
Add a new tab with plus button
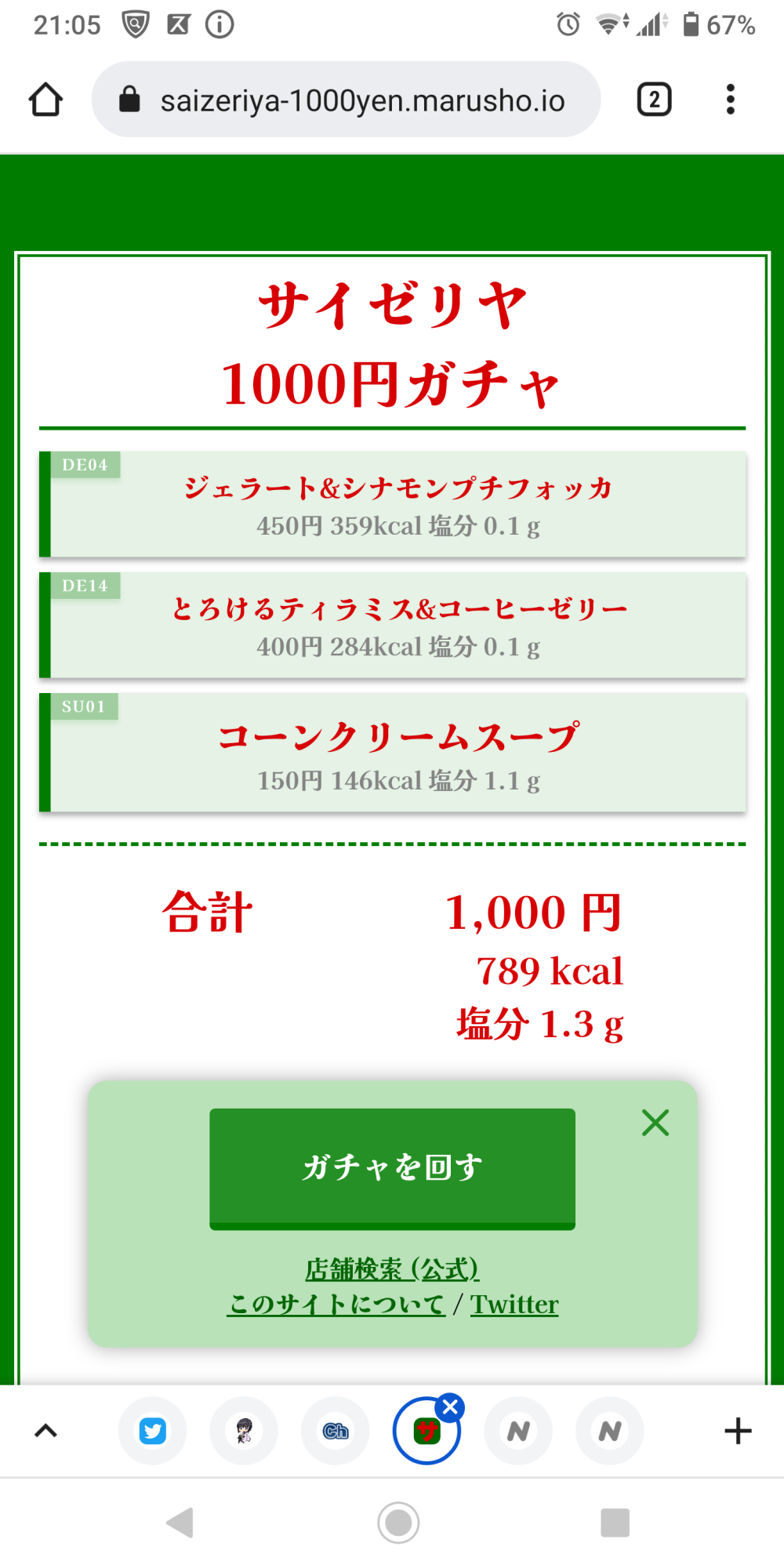[737, 1431]
